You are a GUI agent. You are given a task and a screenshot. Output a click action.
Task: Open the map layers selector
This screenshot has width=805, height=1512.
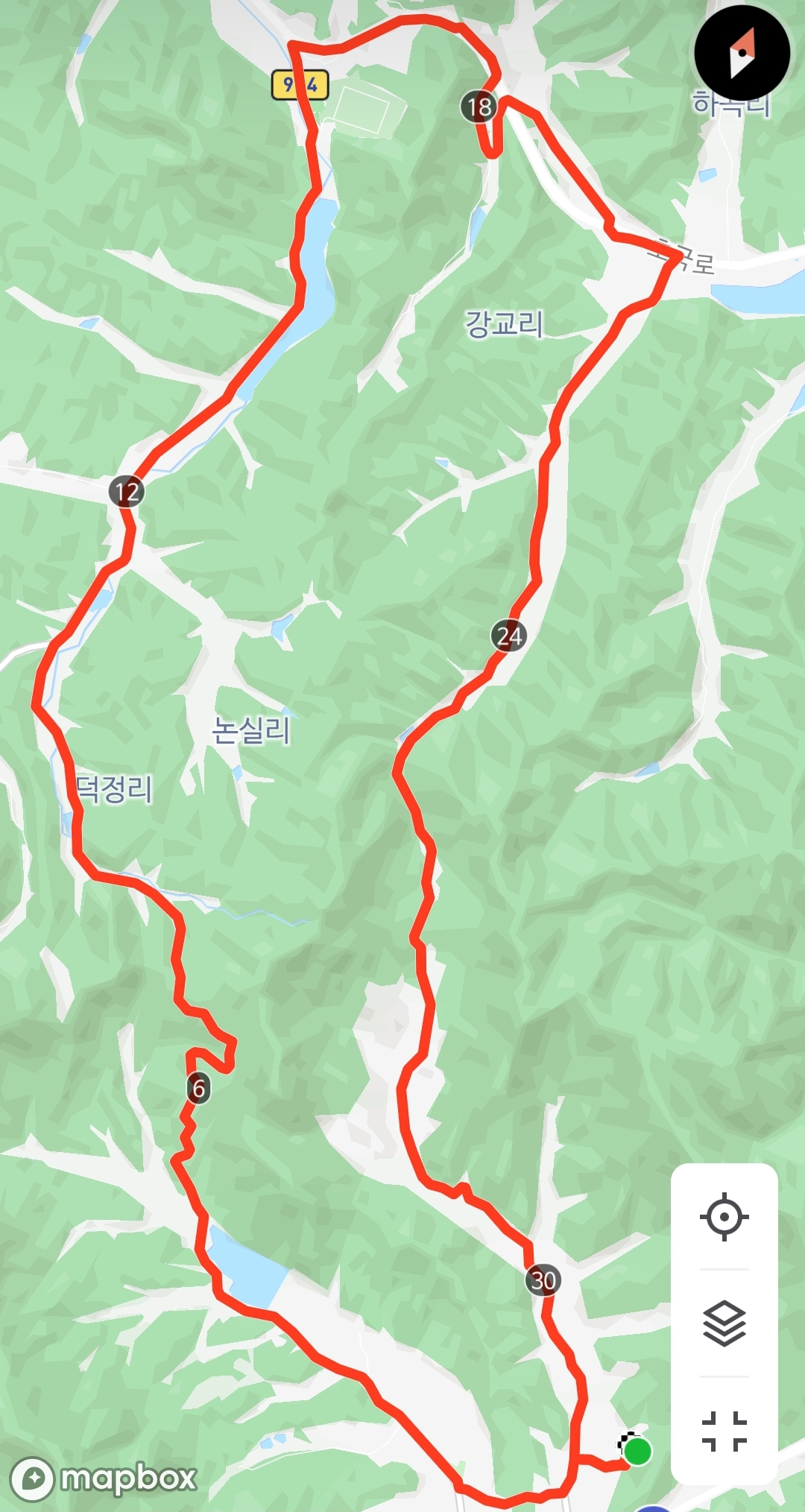[724, 1323]
